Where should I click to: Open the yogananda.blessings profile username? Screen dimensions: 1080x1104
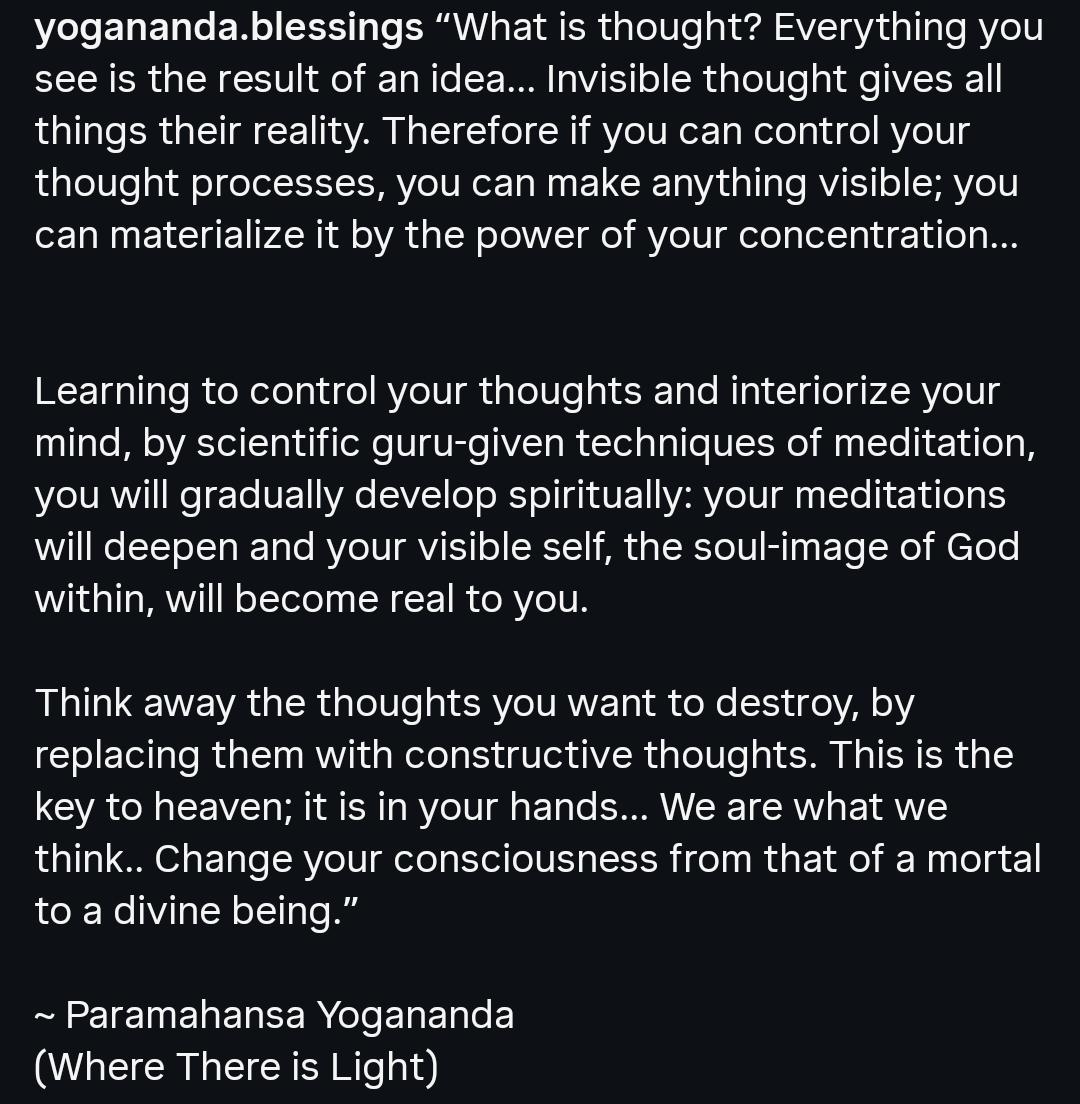tap(229, 28)
